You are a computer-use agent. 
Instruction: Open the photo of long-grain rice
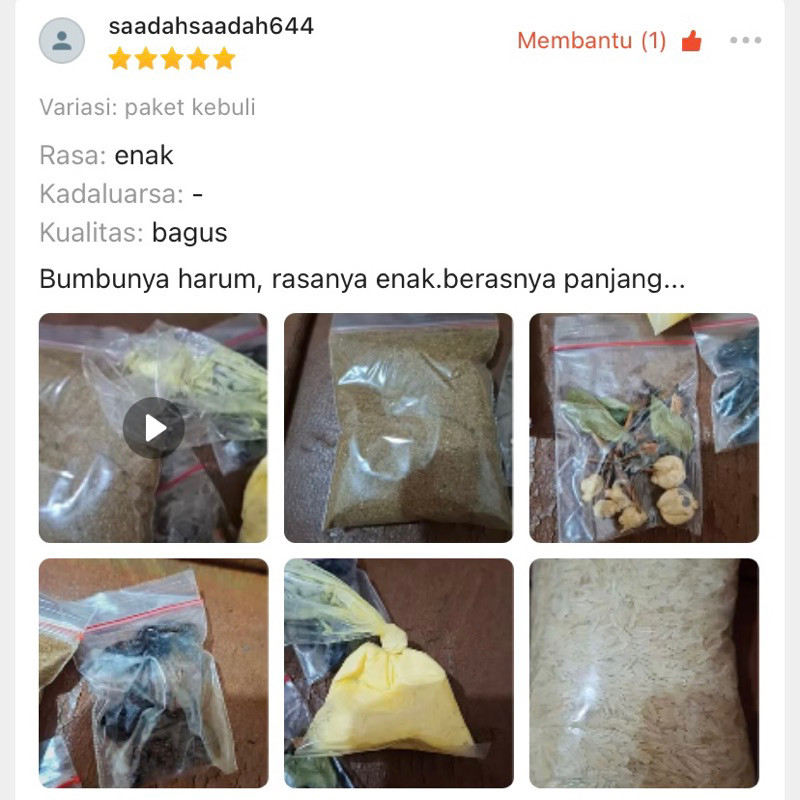tap(643, 673)
